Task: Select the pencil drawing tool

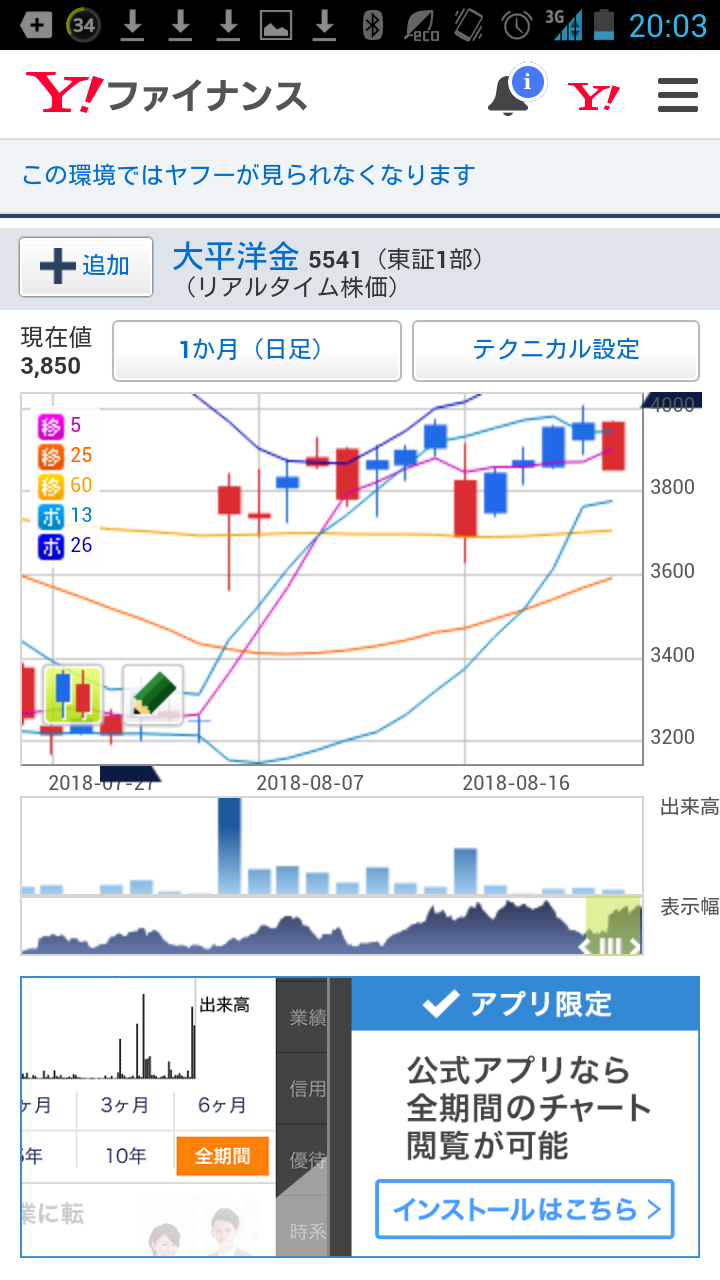Action: [x=153, y=693]
